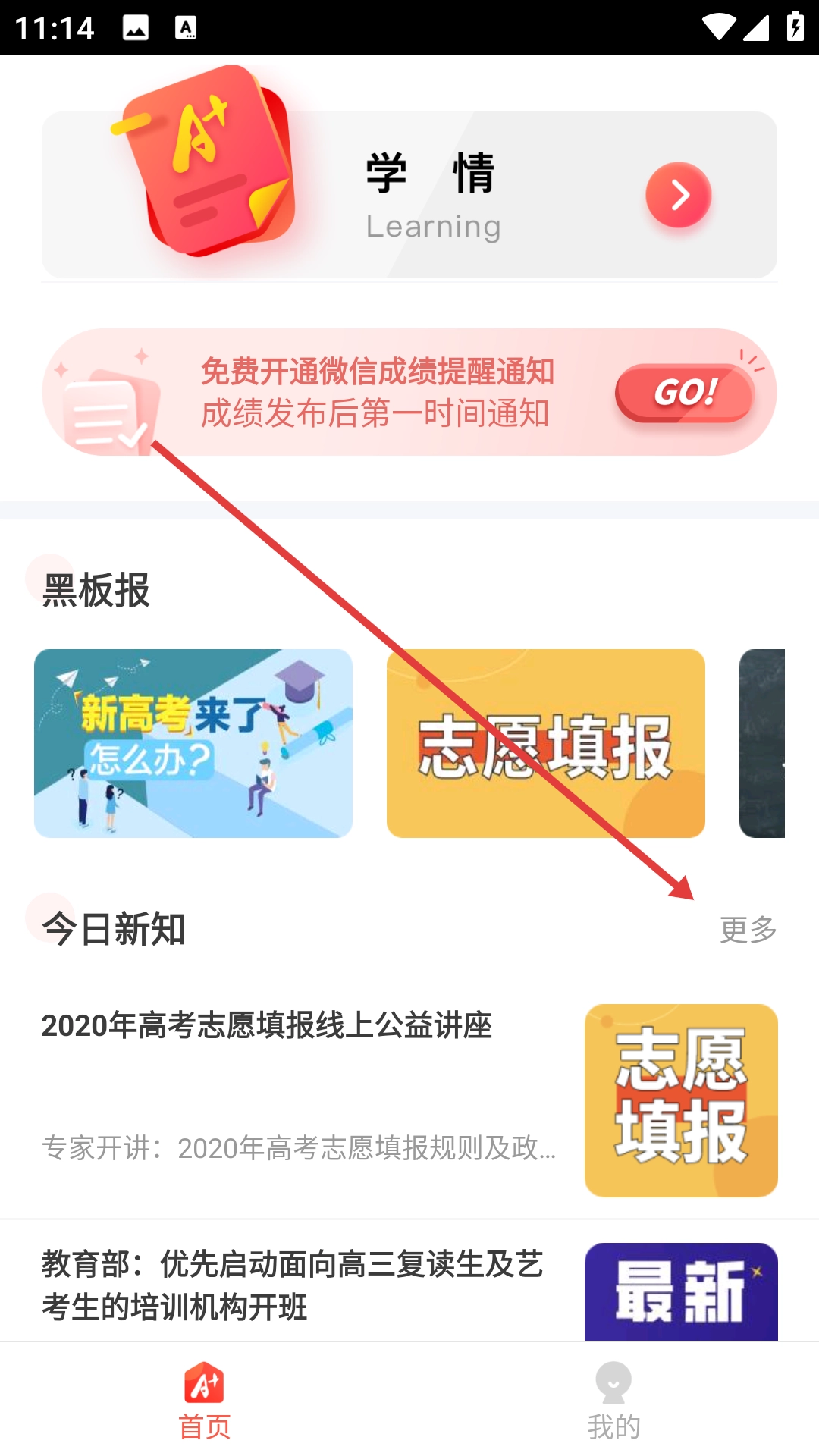The width and height of the screenshot is (819, 1456).
Task: Open the 学情 Learning arrow button
Action: coord(678,195)
